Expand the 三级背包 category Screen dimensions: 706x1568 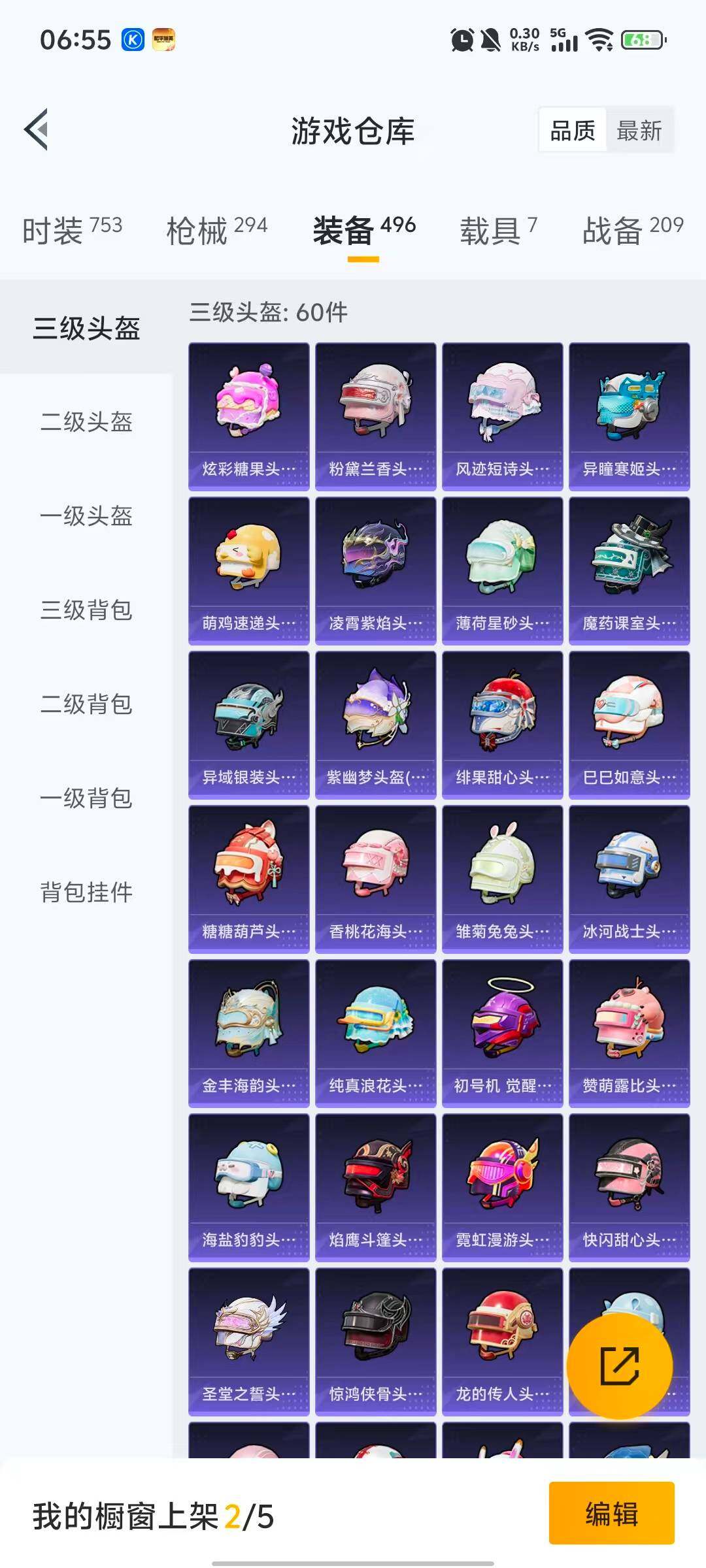[x=87, y=611]
